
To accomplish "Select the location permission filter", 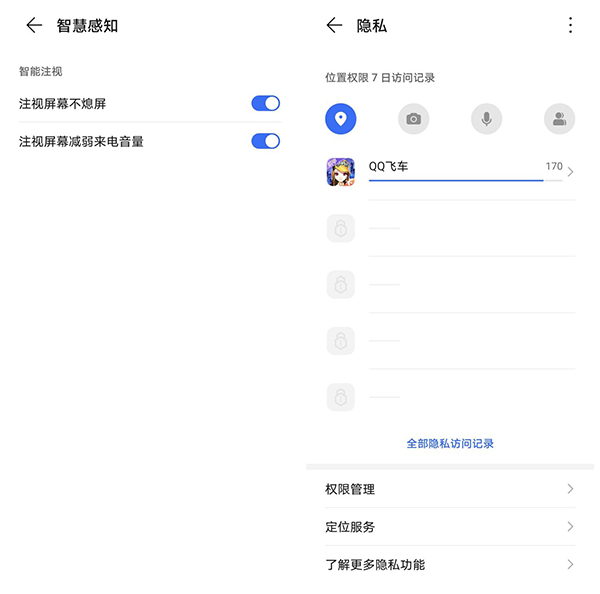I will (x=341, y=119).
